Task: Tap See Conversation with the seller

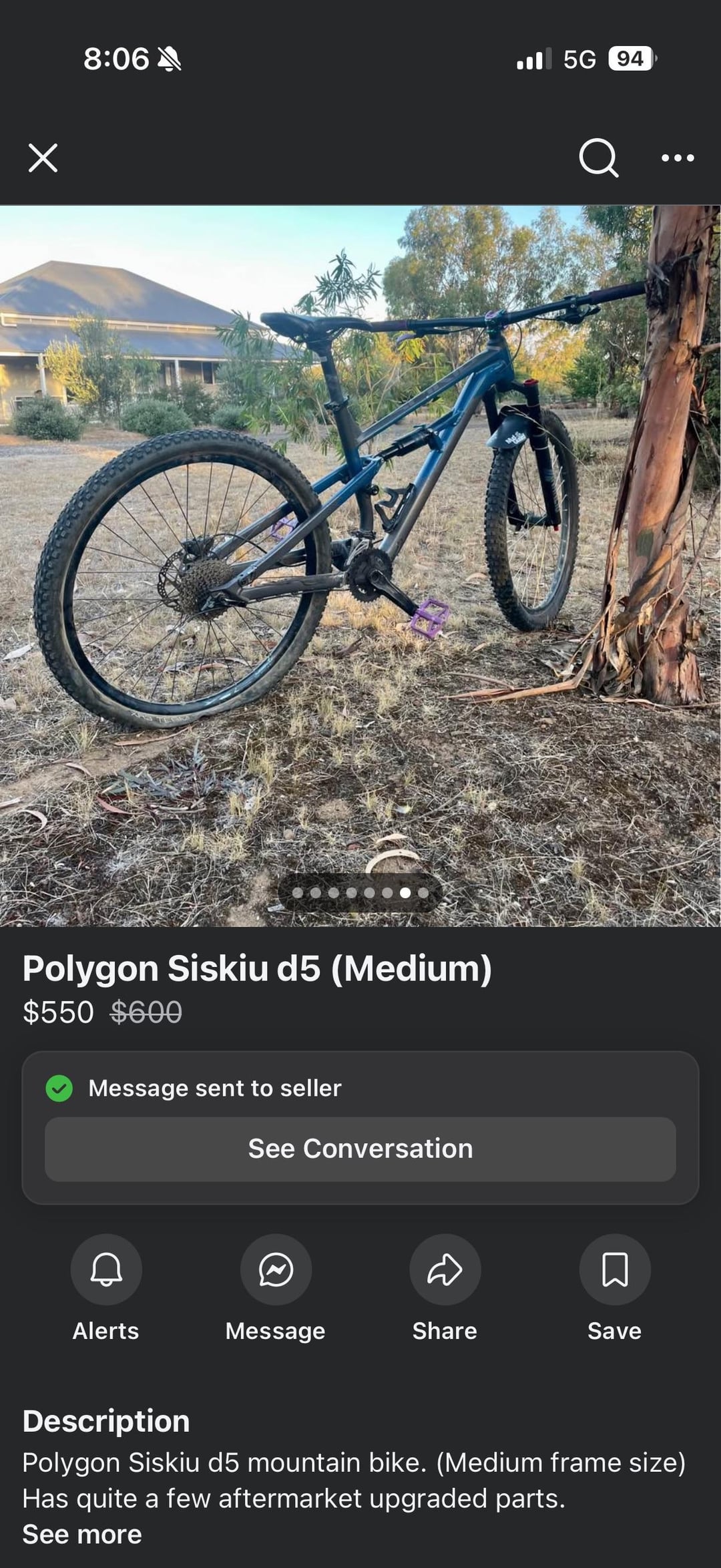Action: click(x=360, y=1149)
